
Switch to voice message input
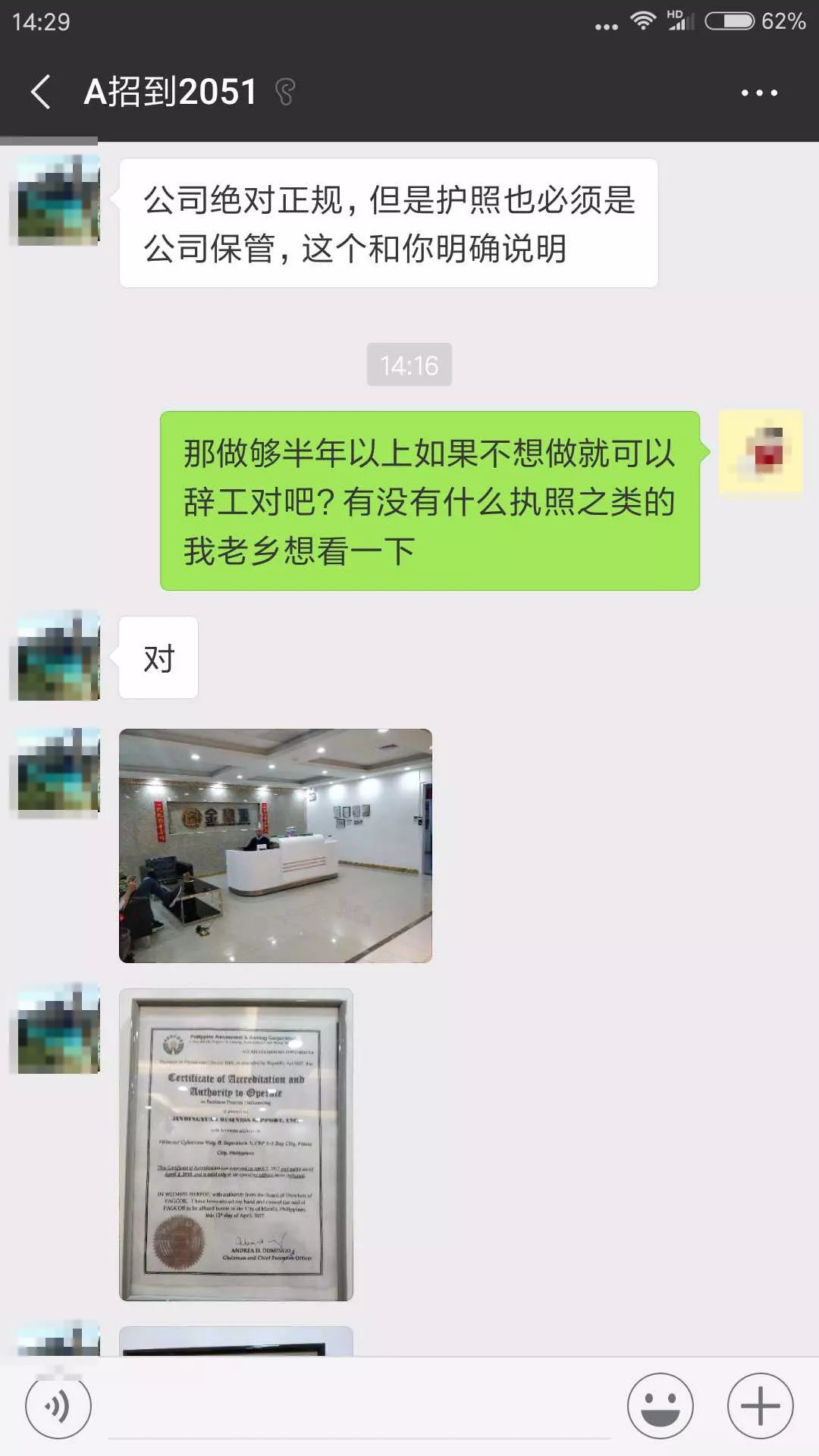[x=58, y=1406]
